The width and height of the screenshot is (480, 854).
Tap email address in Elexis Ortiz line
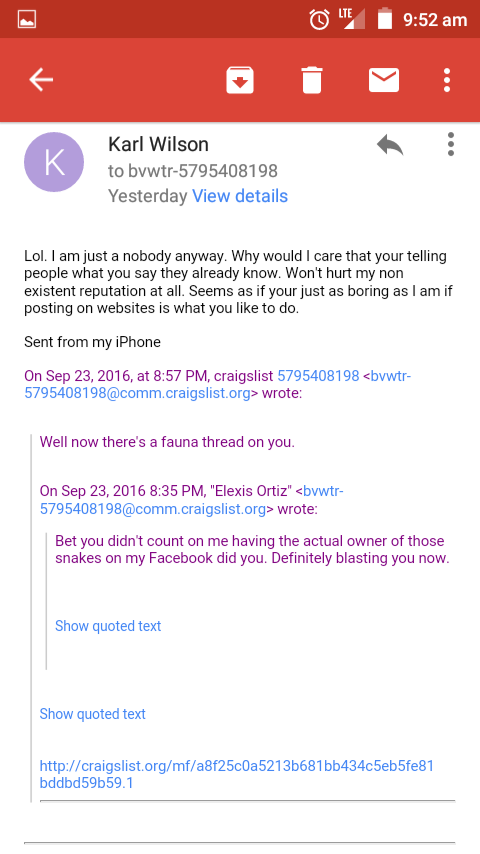(191, 500)
